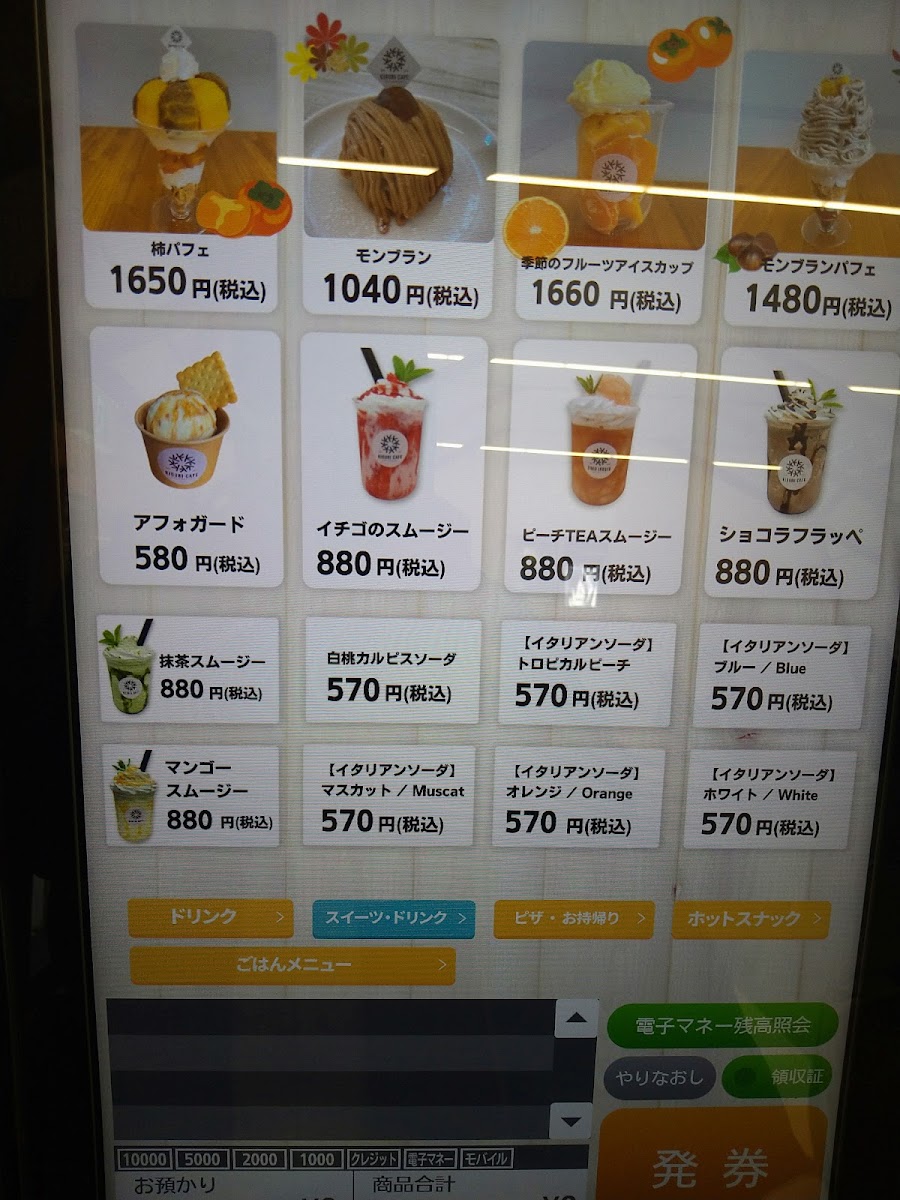The width and height of the screenshot is (900, 1200).
Task: Choose ピーチTEAスムージー
Action: pos(598,468)
